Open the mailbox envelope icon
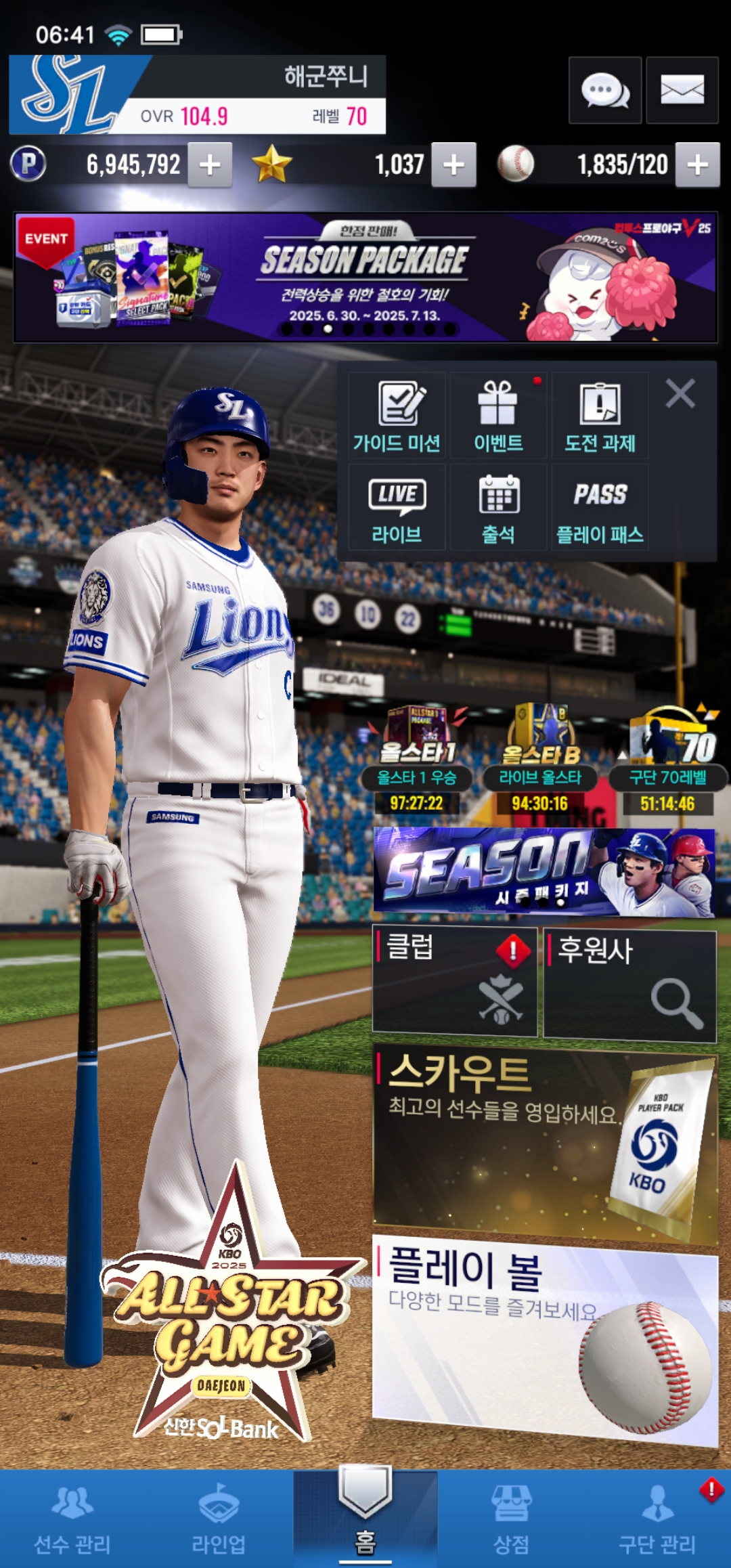This screenshot has height=1568, width=731. point(682,90)
